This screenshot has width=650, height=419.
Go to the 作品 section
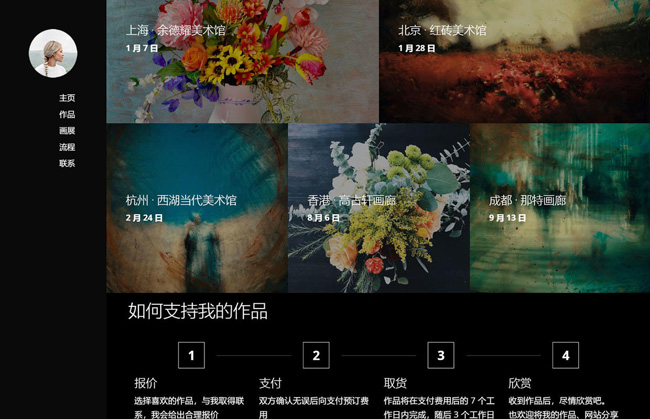[67, 115]
